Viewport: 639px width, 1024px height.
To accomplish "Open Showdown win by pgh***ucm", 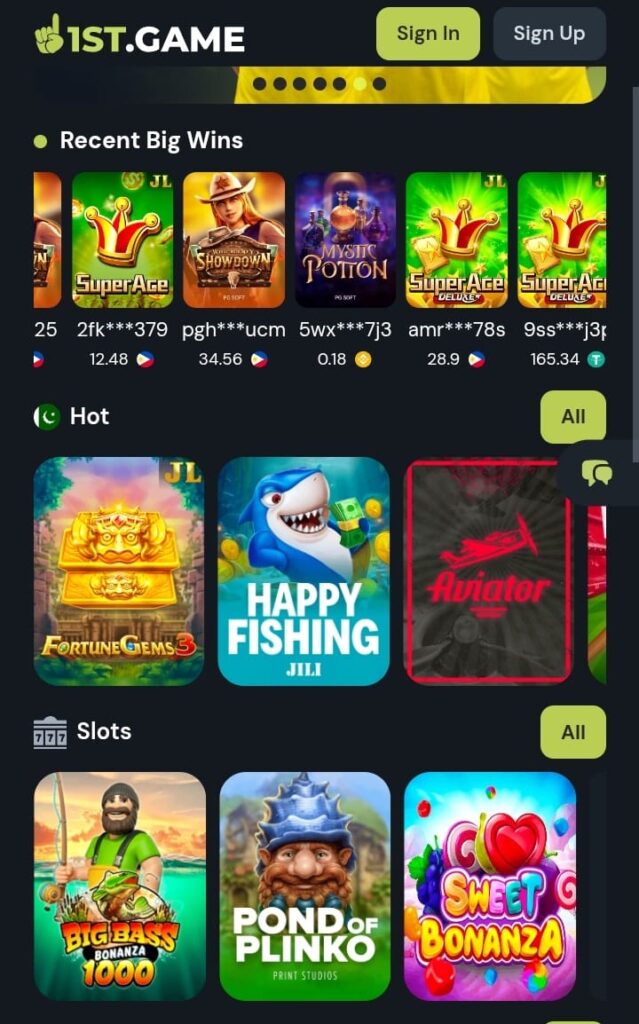I will pos(233,240).
